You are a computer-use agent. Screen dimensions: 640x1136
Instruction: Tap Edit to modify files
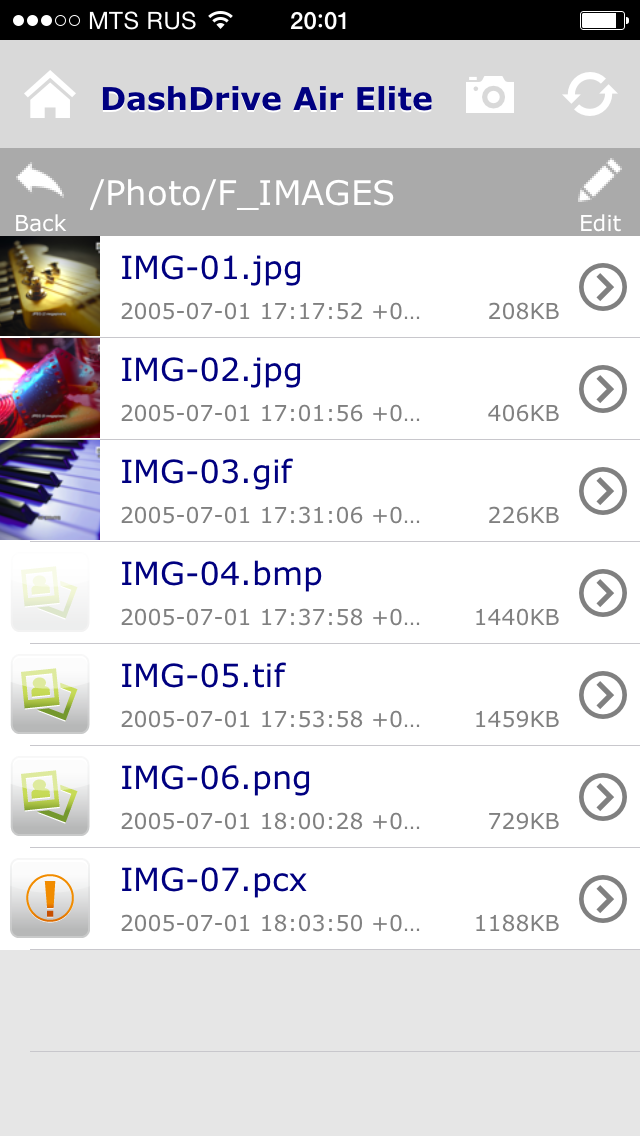599,196
